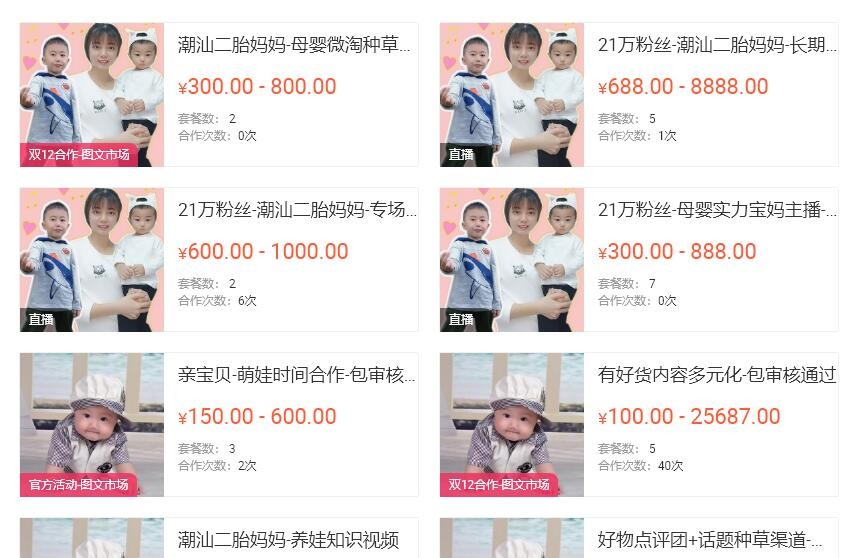854x558 pixels.
Task: Open the 潮汕二胎妈妈-养娃知识视频 card
Action: 288,540
